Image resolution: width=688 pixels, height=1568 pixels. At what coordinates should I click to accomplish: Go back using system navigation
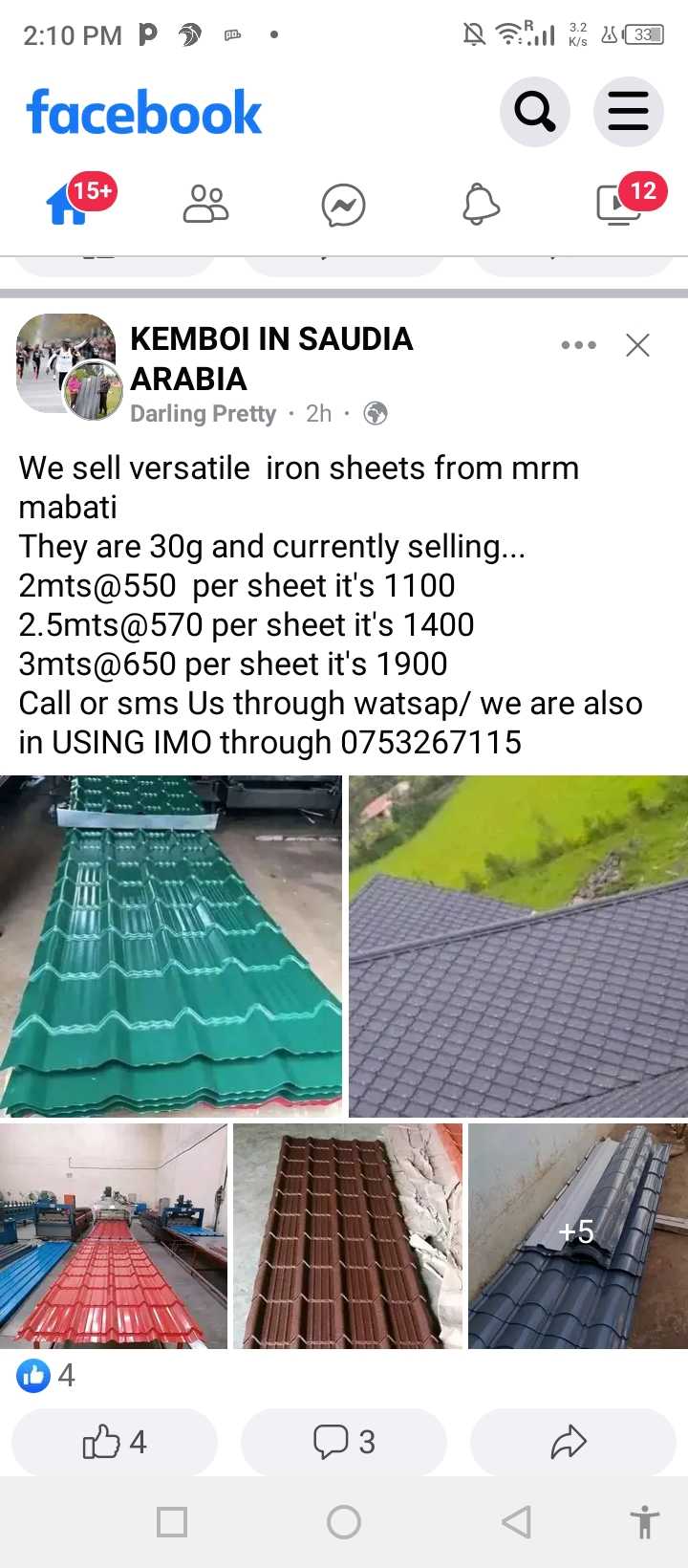pyautogui.click(x=516, y=1521)
